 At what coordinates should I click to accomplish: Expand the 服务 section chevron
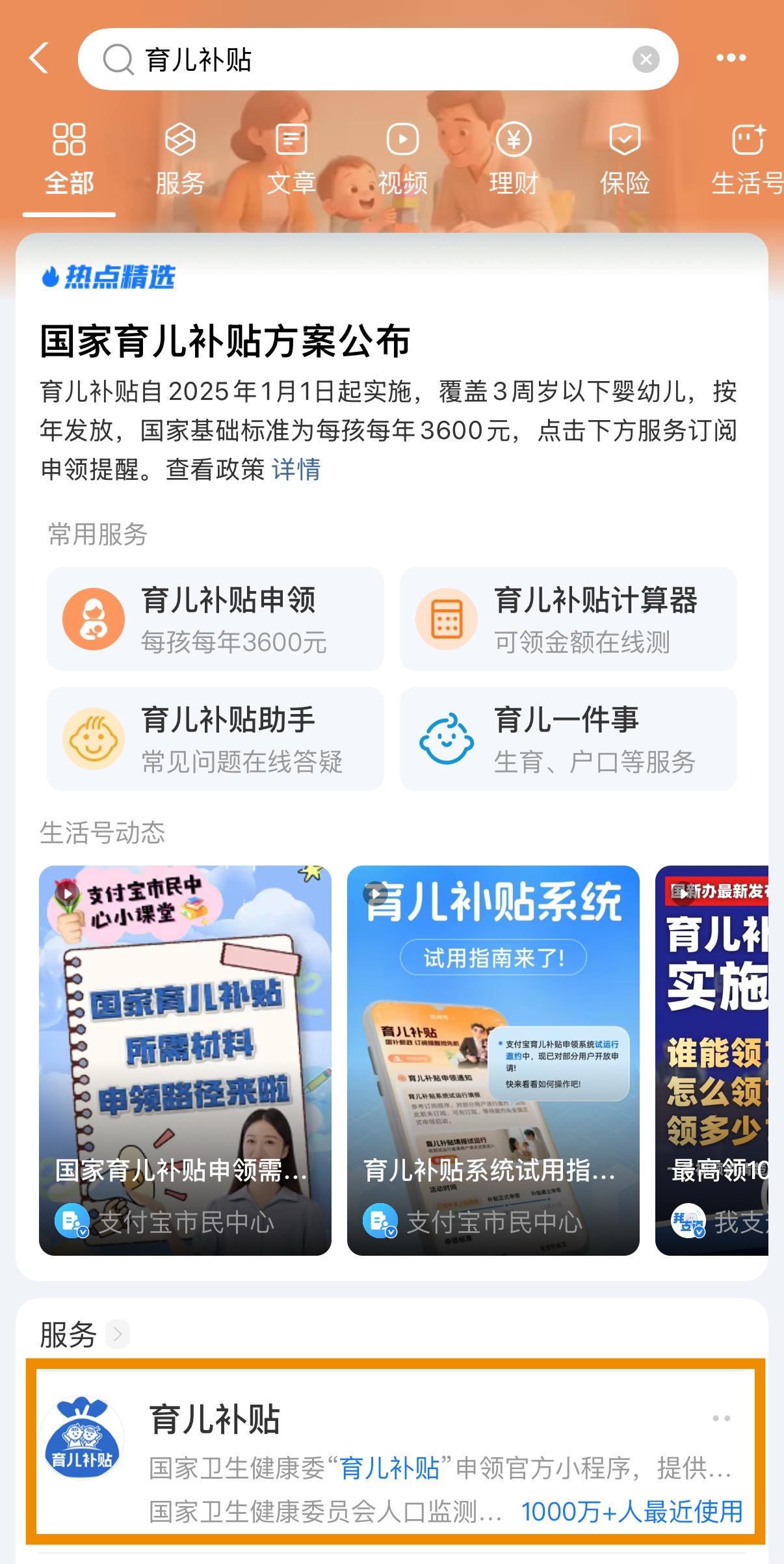pyautogui.click(x=118, y=1334)
